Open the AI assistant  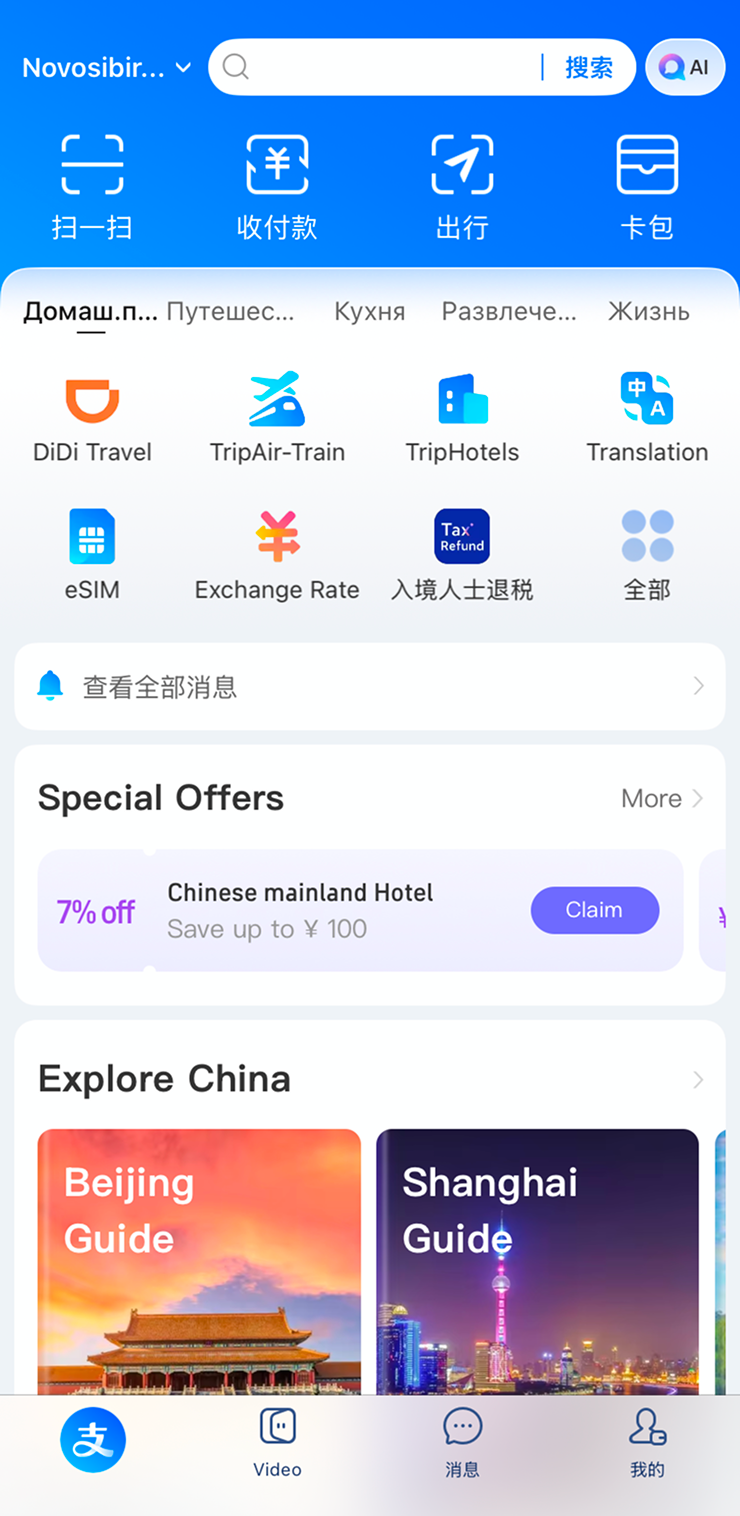[x=685, y=67]
